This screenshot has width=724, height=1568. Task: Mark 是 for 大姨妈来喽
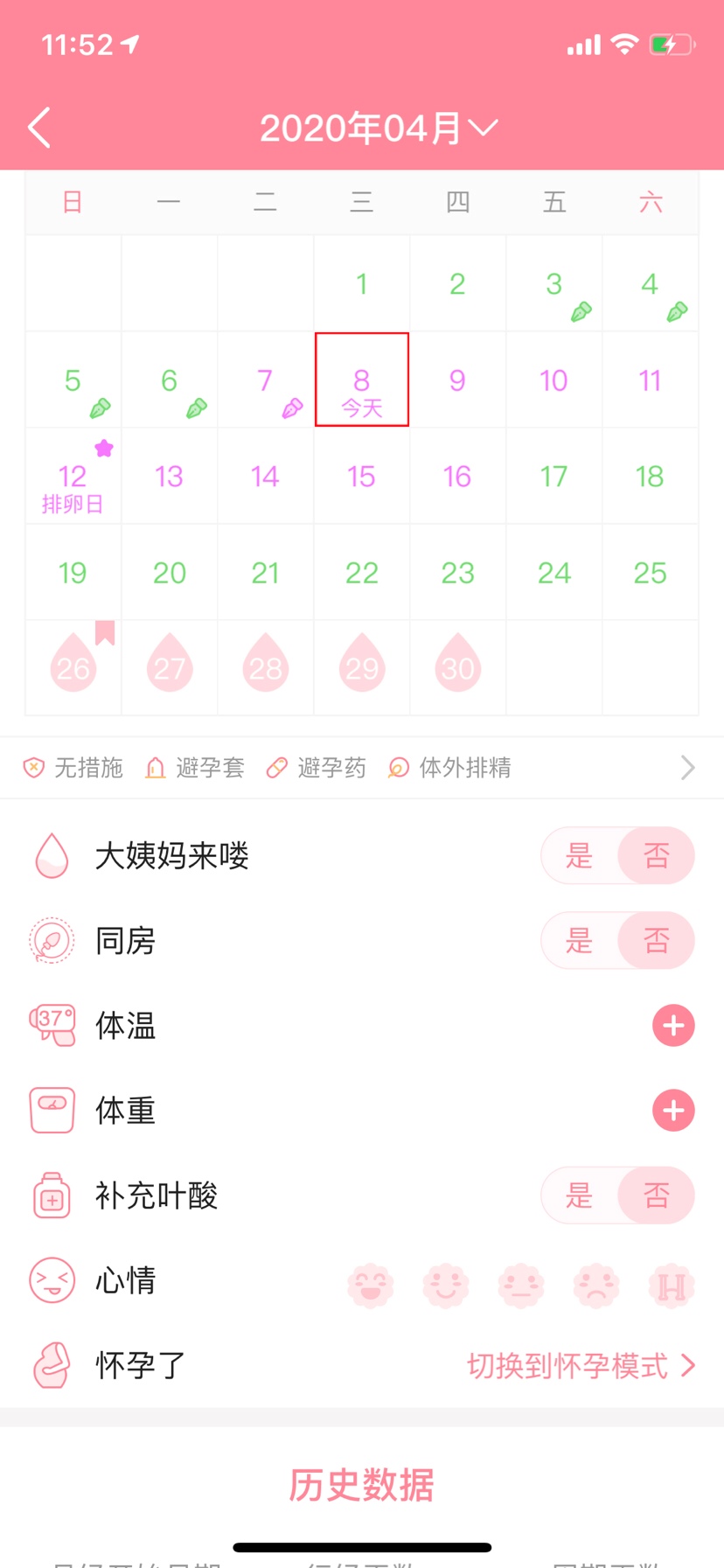(x=580, y=855)
